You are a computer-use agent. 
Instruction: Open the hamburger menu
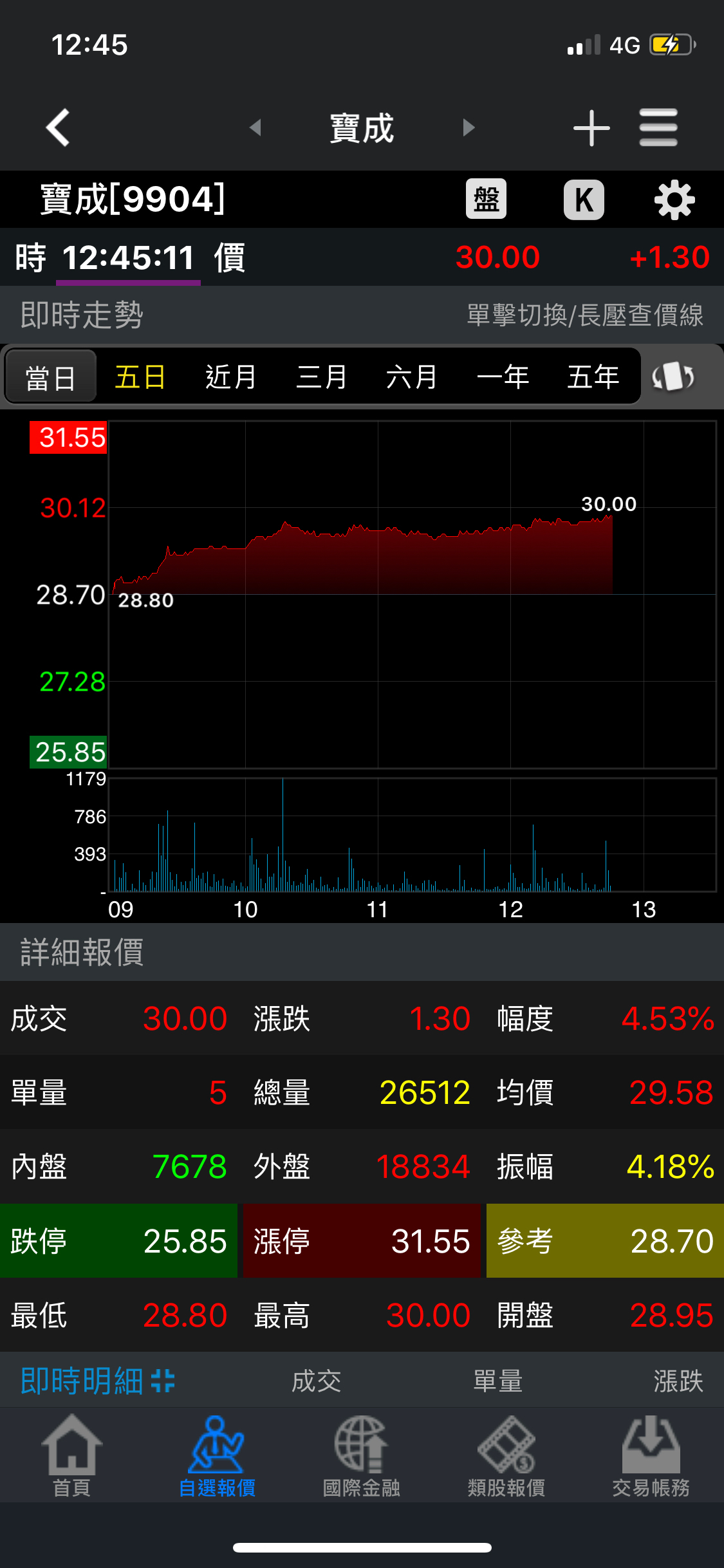coord(658,127)
